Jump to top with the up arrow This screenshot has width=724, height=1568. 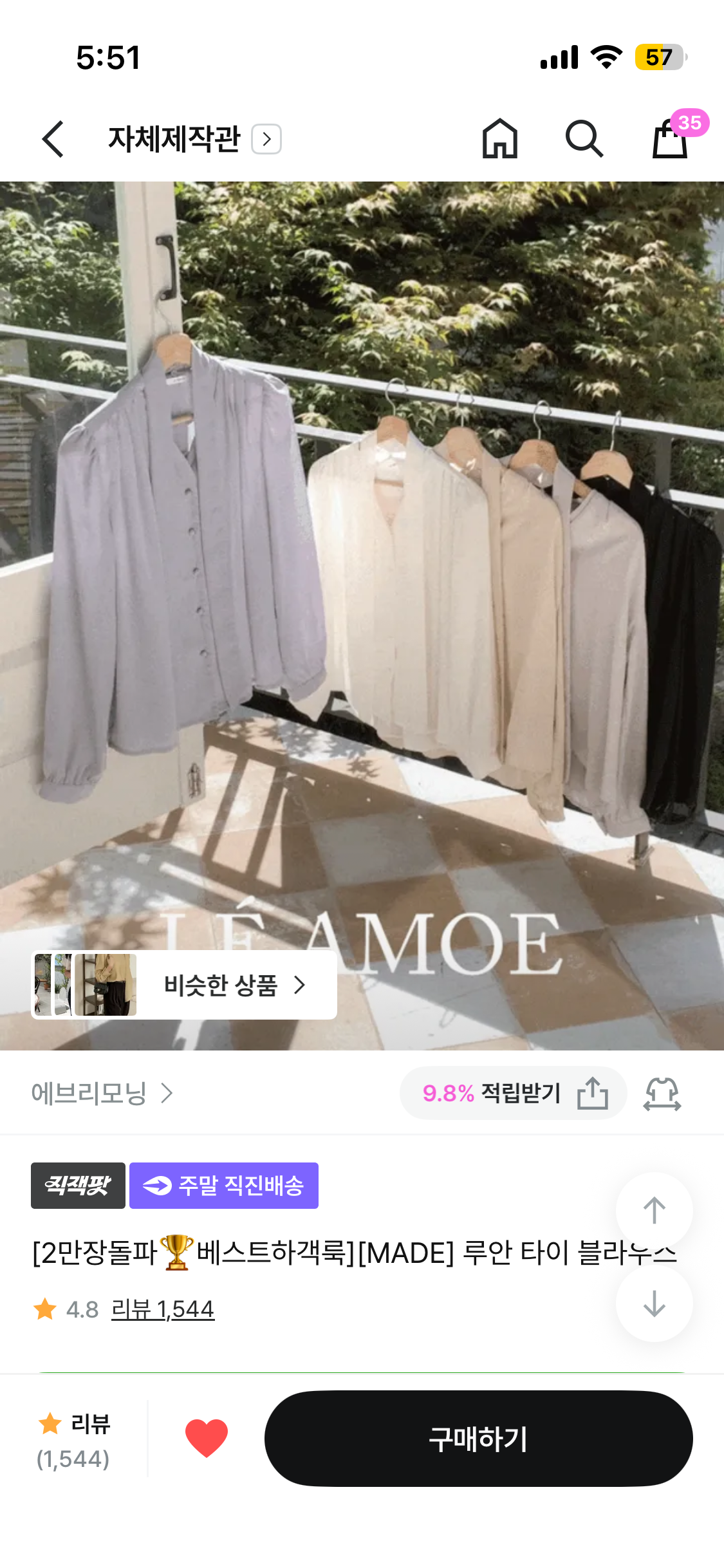pyautogui.click(x=654, y=1211)
